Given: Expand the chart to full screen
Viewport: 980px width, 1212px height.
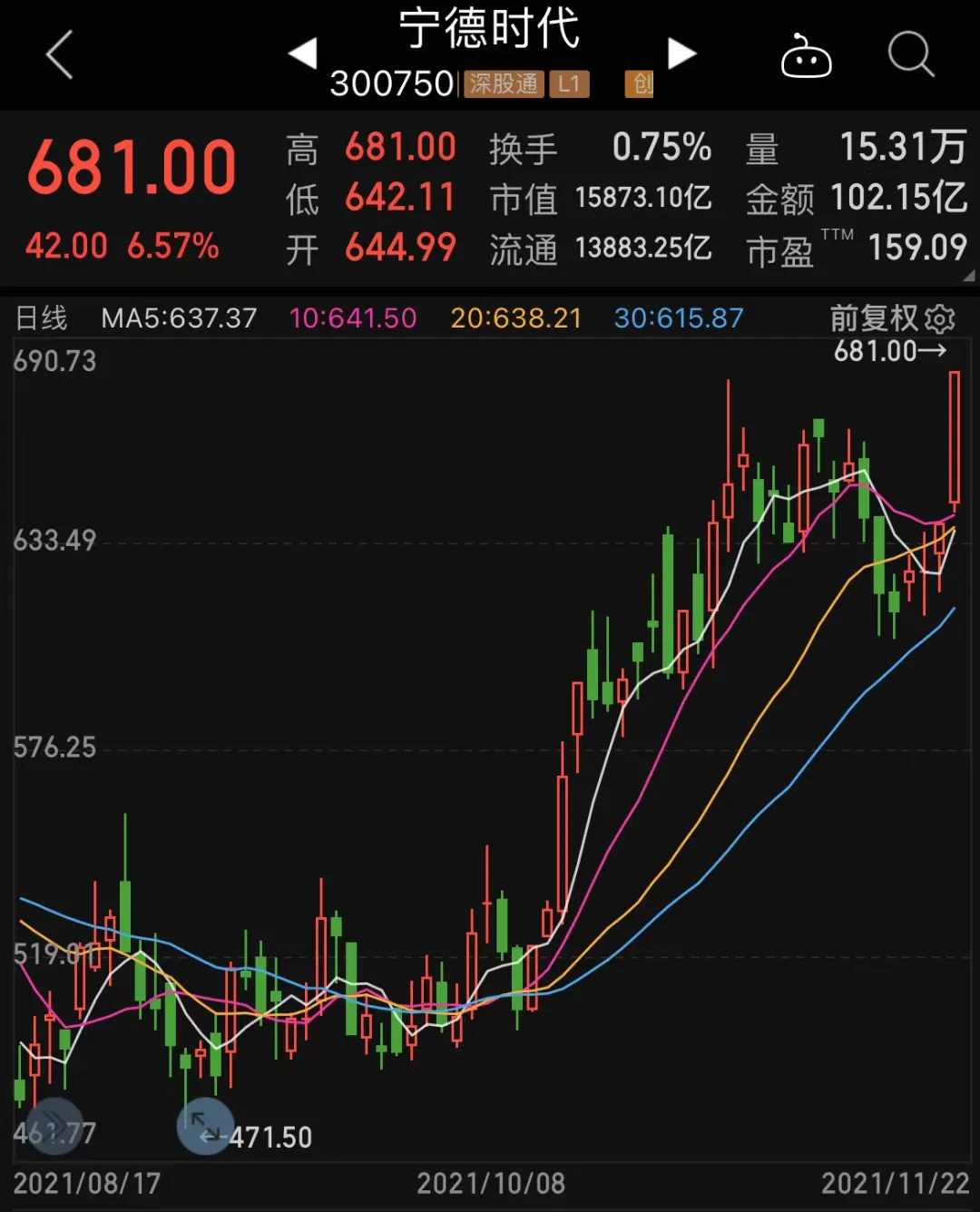Looking at the screenshot, I should (205, 1127).
